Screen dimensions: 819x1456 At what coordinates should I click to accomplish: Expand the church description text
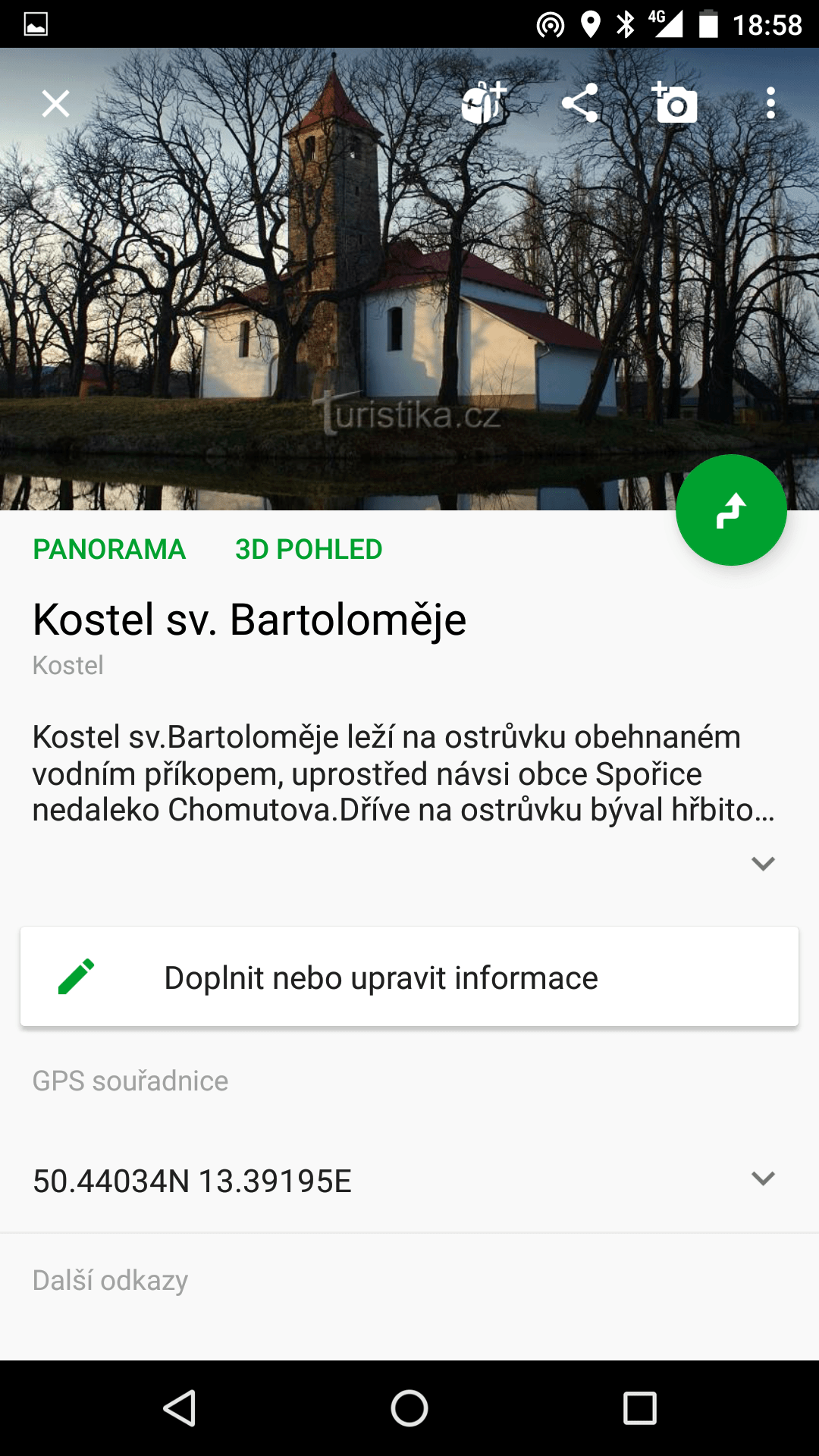coord(763,863)
